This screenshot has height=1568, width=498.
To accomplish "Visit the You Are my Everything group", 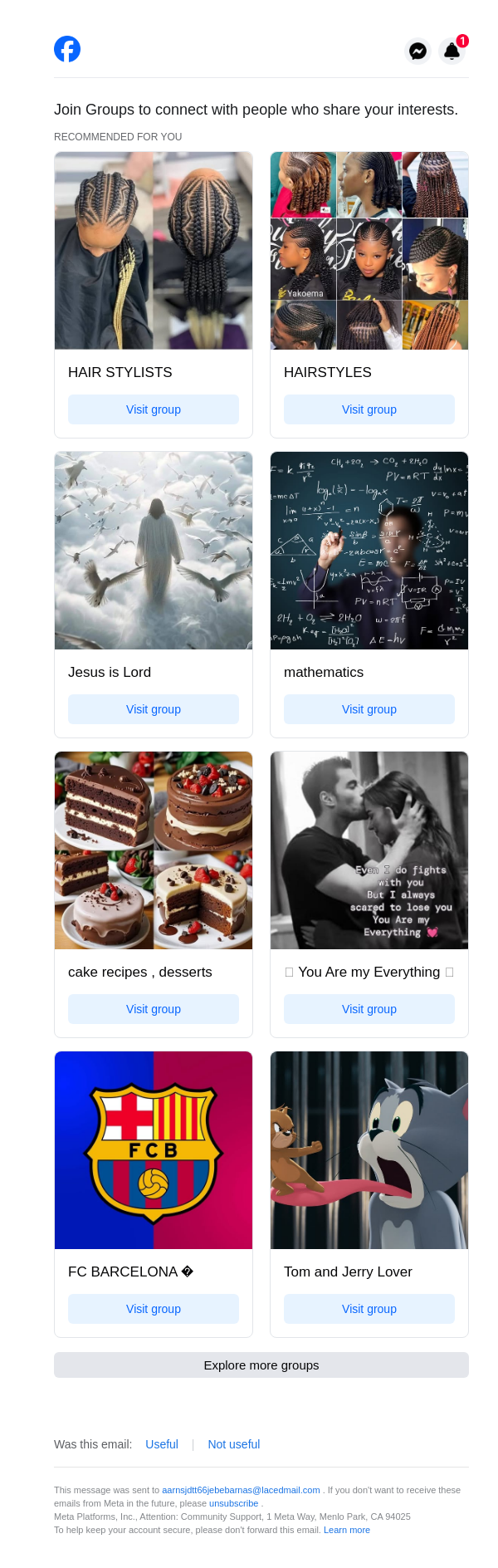I will point(369,1009).
